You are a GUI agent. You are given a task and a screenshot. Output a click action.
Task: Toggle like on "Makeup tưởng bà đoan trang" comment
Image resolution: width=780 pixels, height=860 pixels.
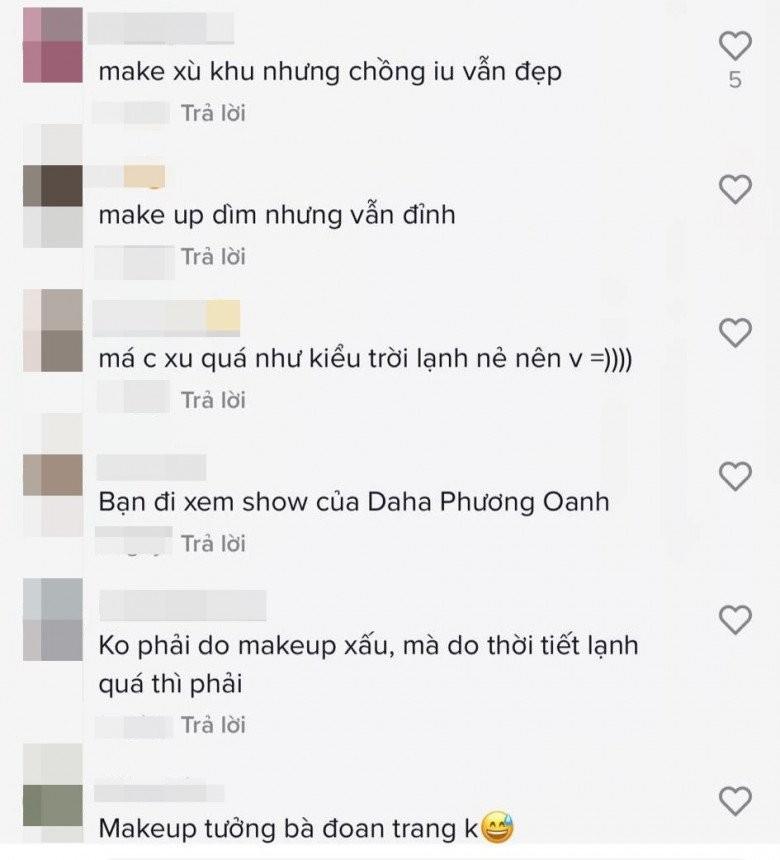coord(737,800)
